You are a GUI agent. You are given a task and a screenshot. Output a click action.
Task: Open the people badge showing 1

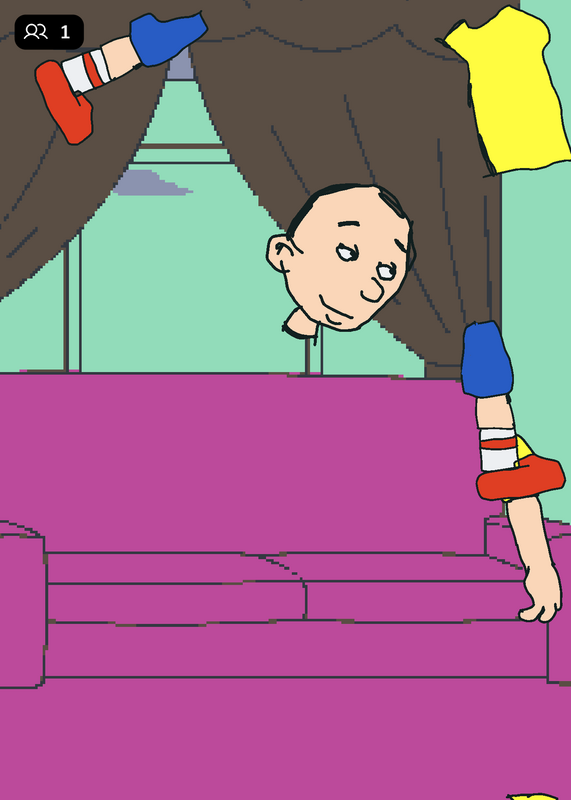[49, 32]
